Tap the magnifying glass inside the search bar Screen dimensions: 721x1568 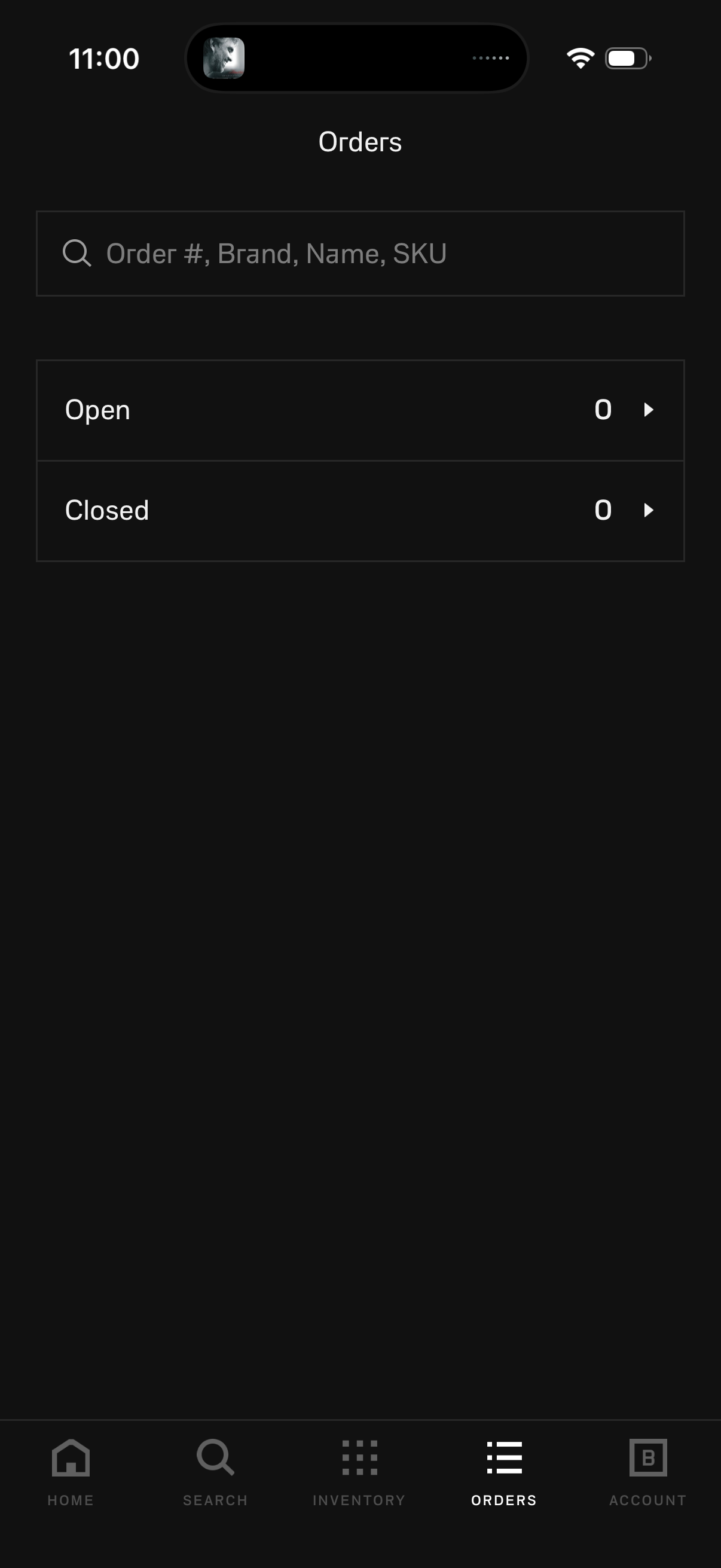[77, 252]
